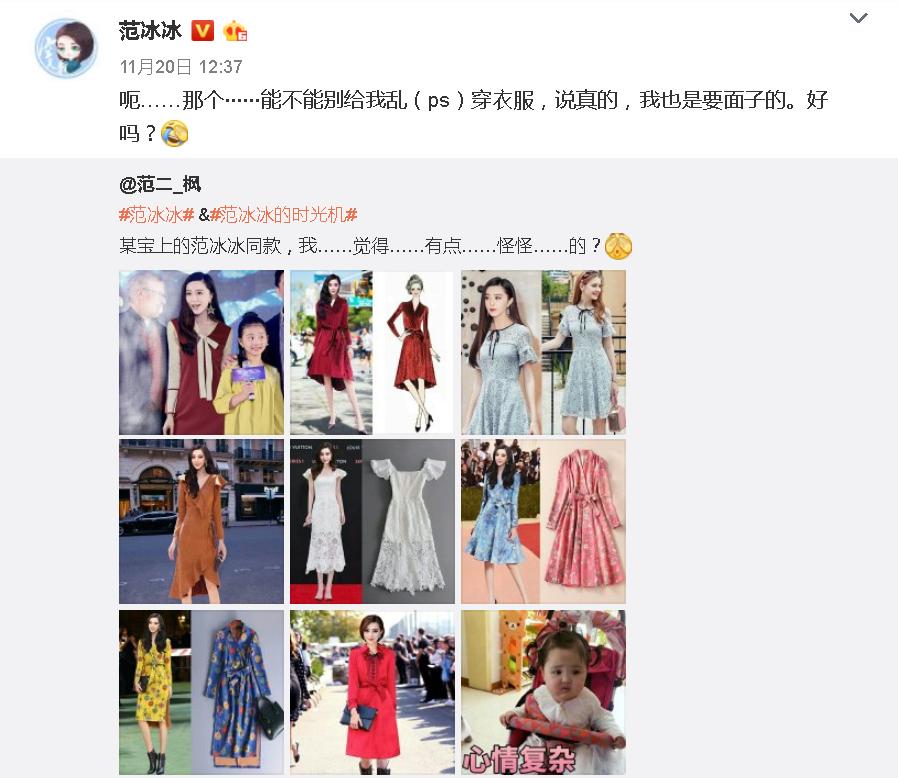This screenshot has width=898, height=778.
Task: Open the baby meme image with 心情复杂
Action: pyautogui.click(x=543, y=692)
